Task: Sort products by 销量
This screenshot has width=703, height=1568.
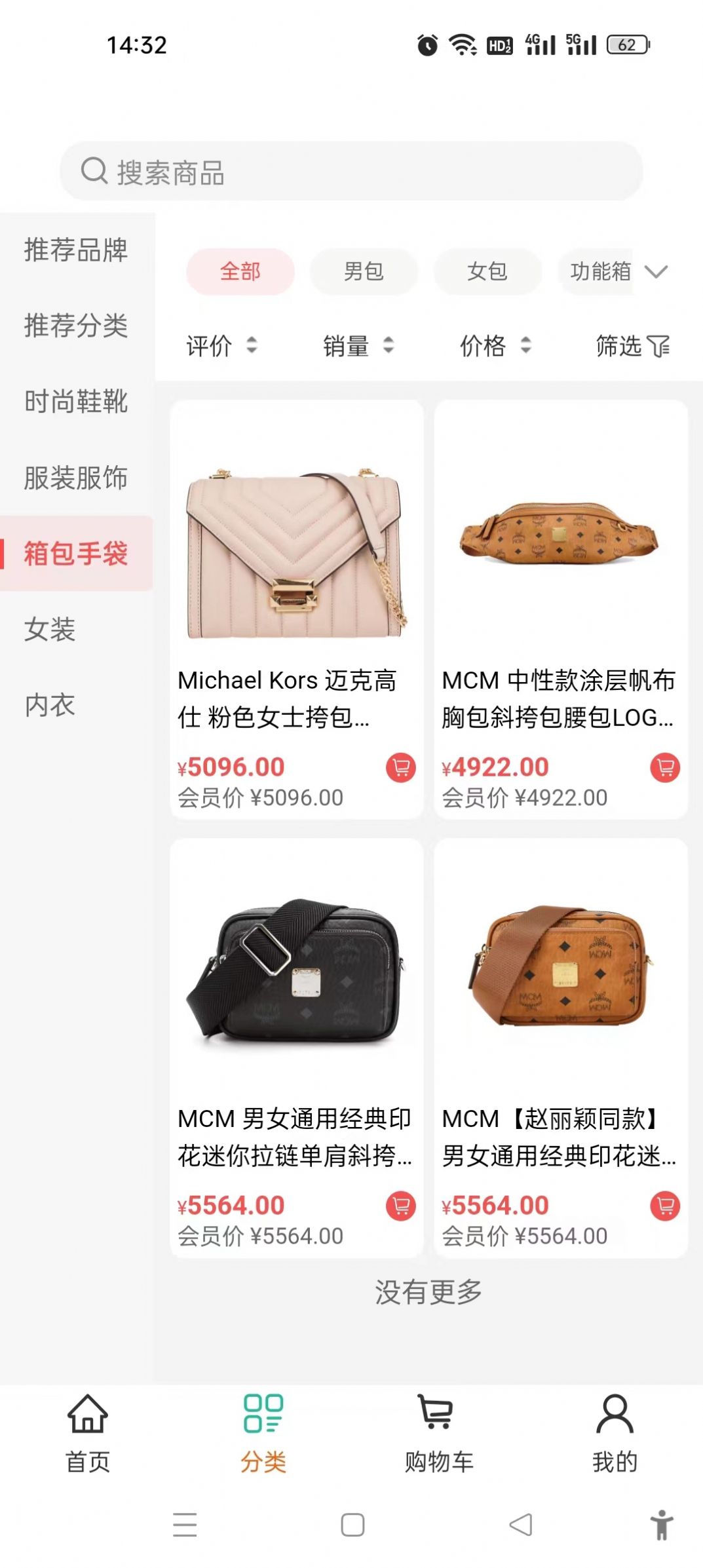Action: 358,345
